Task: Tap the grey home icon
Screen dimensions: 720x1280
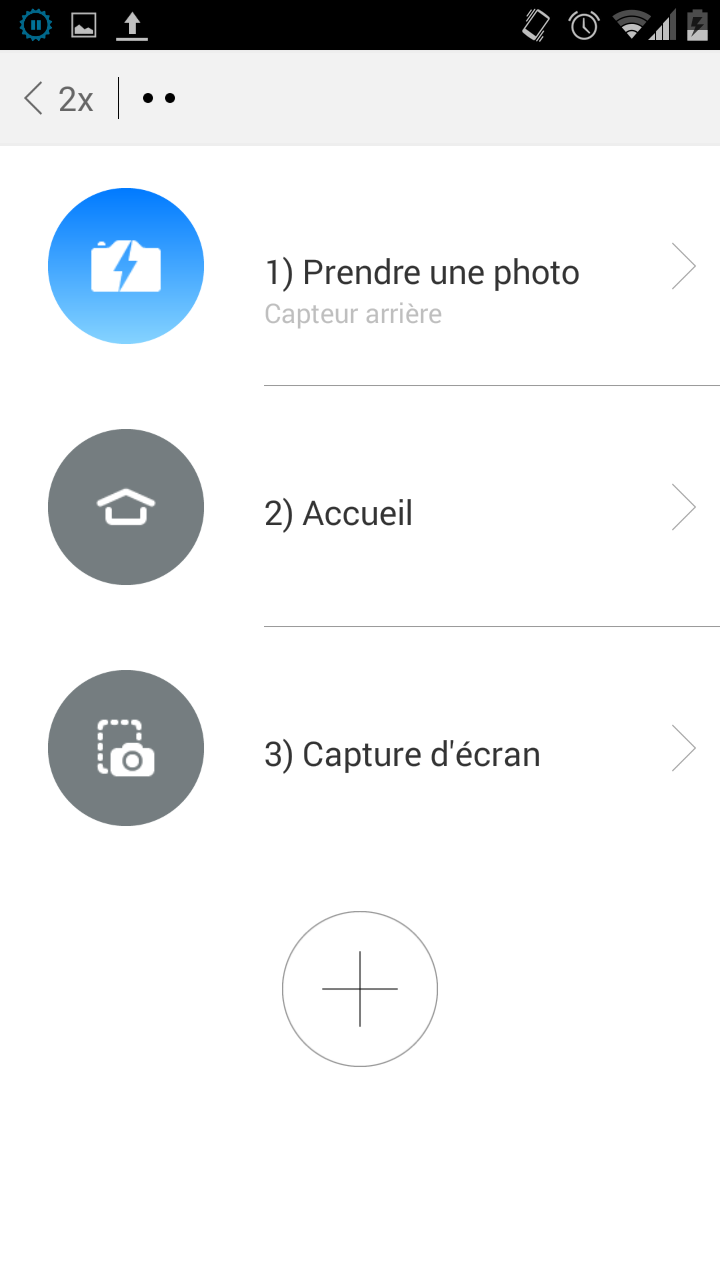Action: tap(126, 507)
